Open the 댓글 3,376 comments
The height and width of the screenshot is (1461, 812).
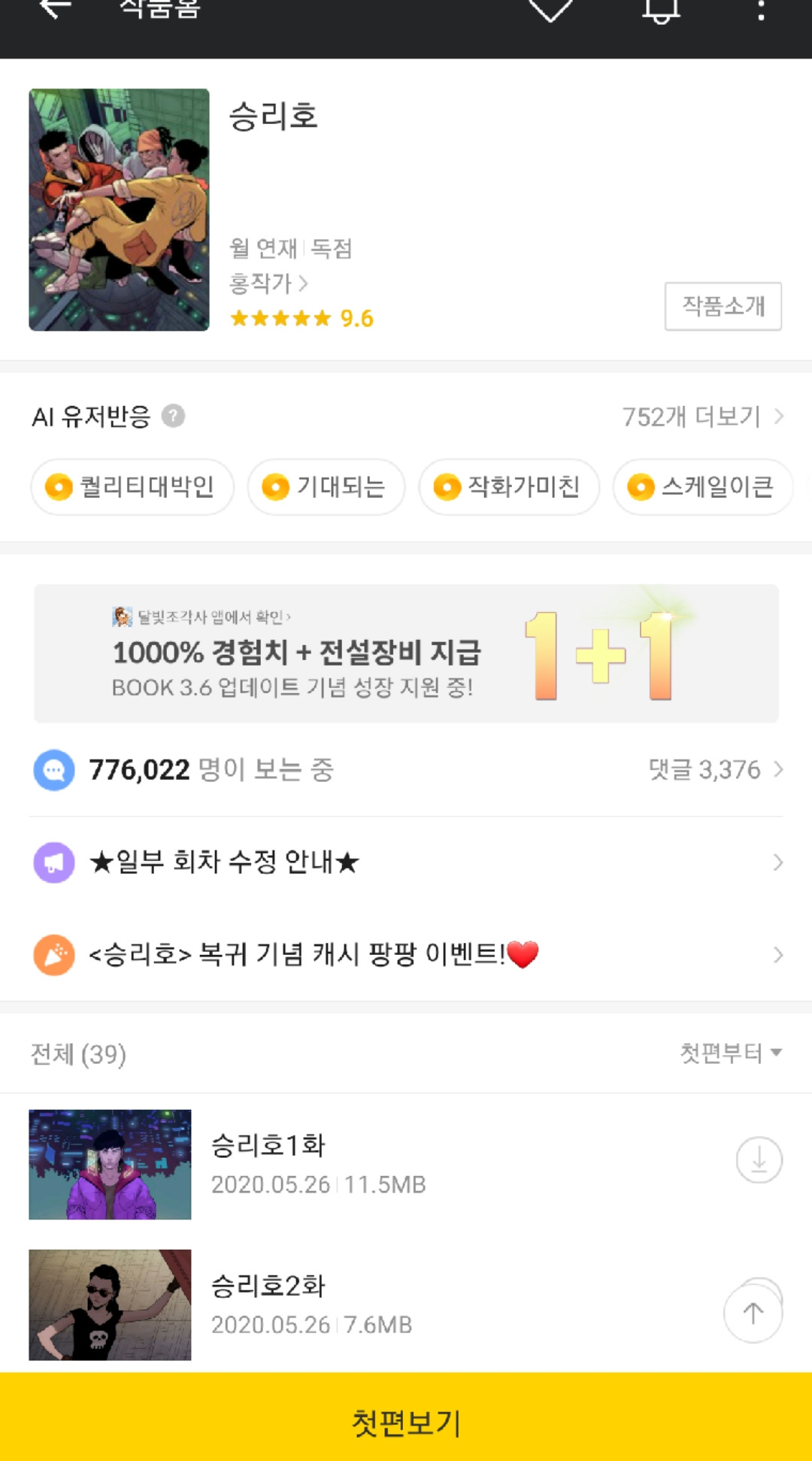point(715,769)
